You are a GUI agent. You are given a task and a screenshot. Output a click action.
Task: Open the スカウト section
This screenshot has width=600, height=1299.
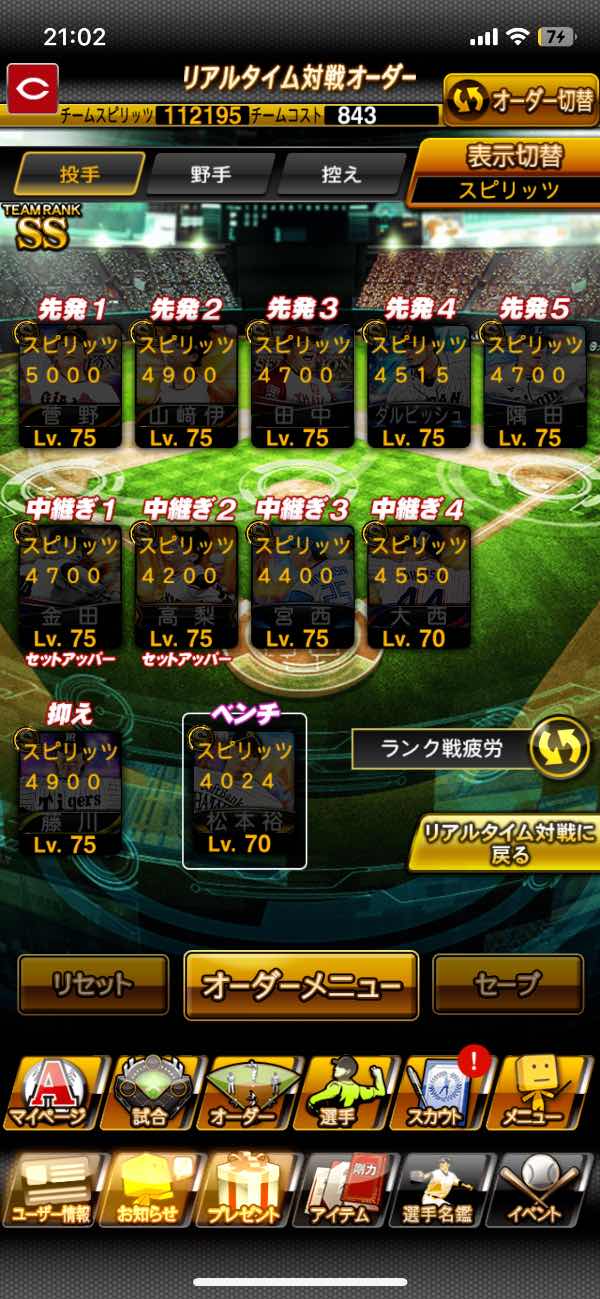[446, 1092]
